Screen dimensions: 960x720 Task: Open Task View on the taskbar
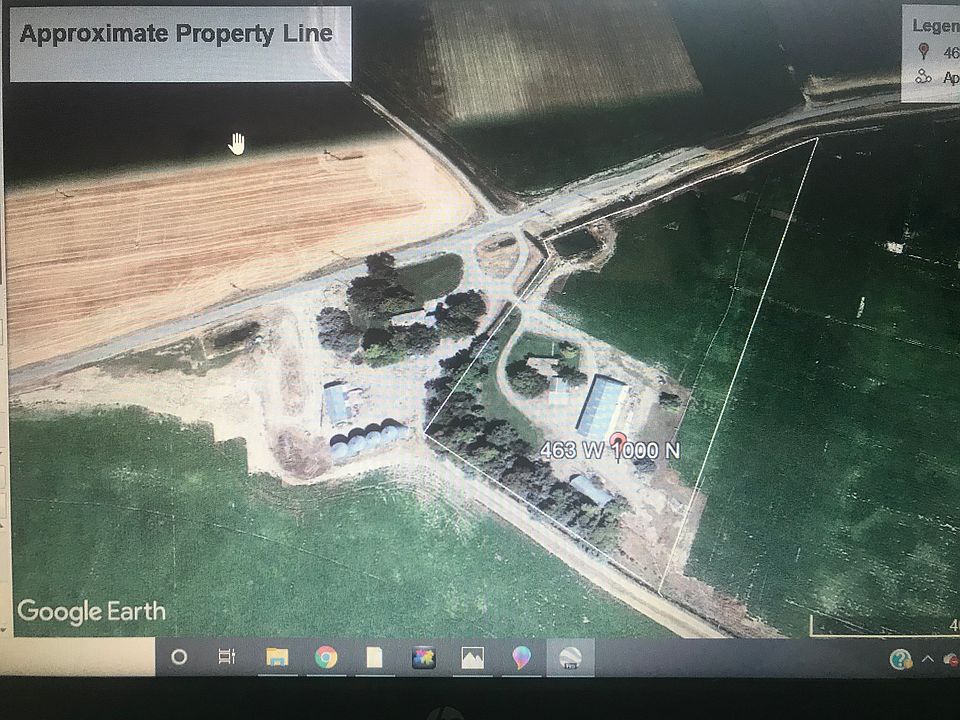(x=227, y=657)
